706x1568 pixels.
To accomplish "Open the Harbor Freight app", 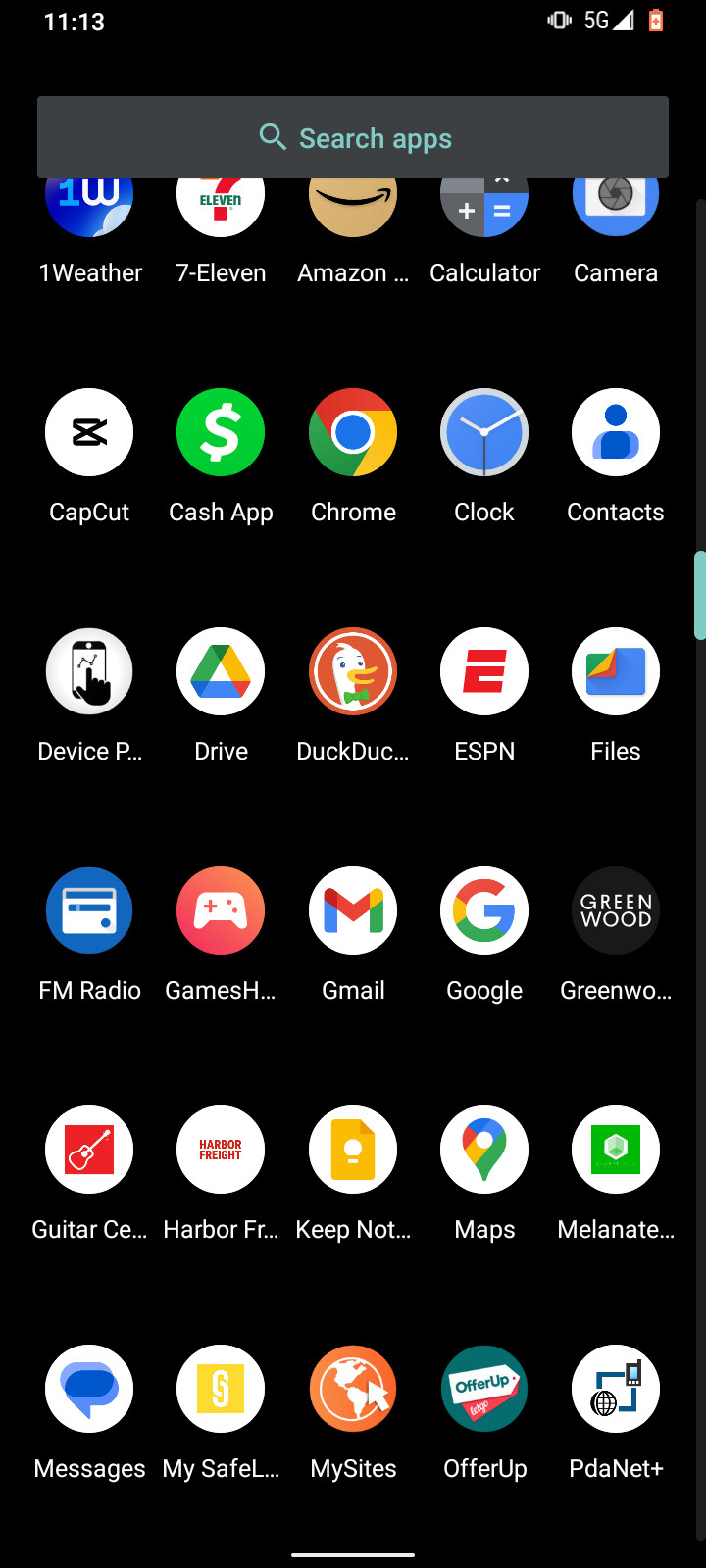I will click(x=221, y=1150).
